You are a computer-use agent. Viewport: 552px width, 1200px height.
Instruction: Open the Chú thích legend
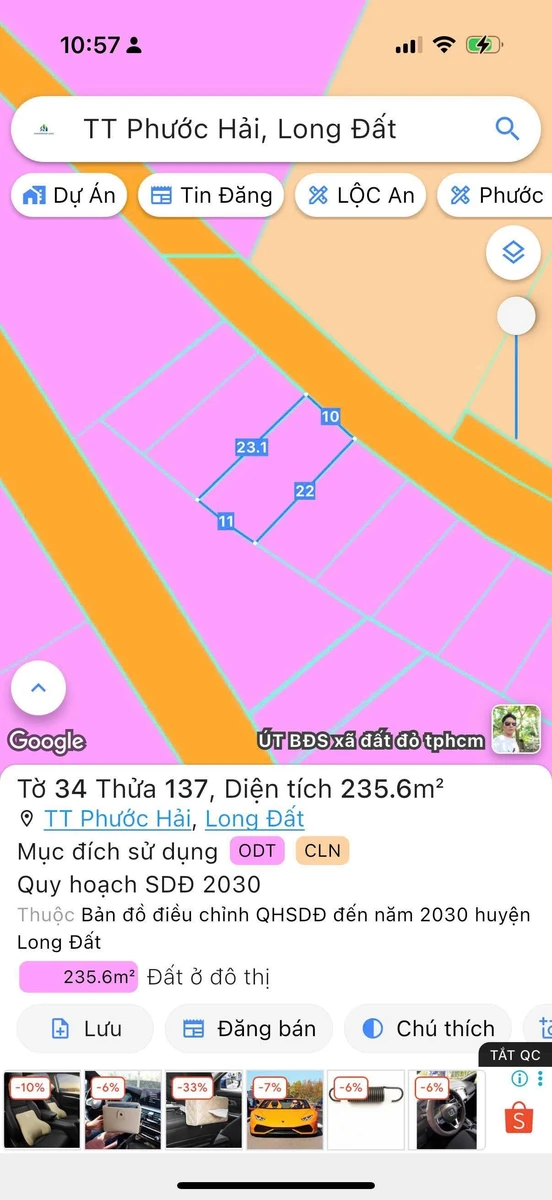[x=428, y=1029]
